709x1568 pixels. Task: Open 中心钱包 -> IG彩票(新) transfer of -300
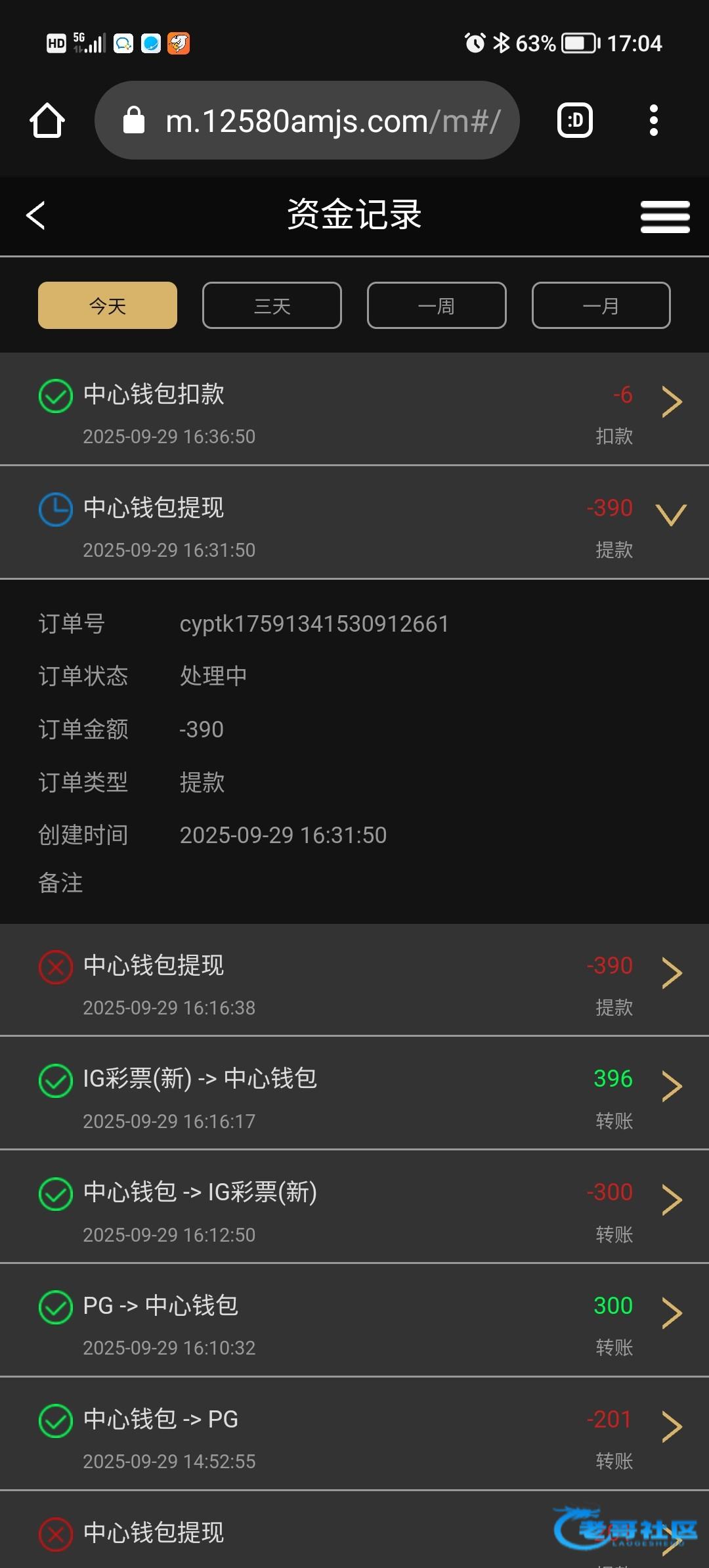[x=354, y=1207]
